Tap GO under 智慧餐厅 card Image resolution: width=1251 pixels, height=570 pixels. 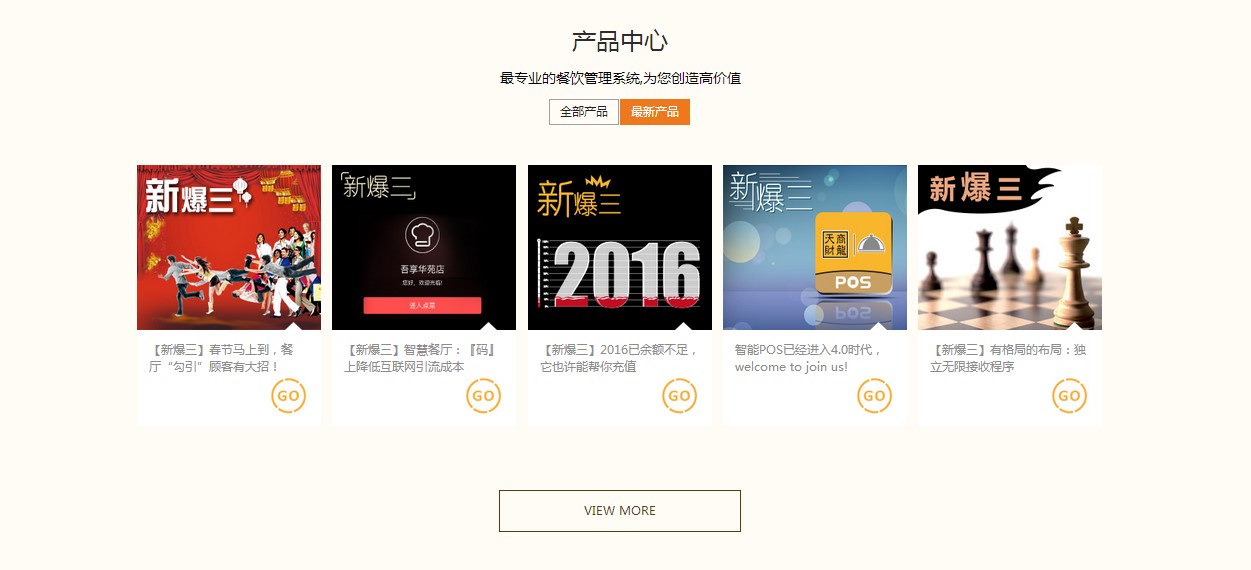pos(483,396)
